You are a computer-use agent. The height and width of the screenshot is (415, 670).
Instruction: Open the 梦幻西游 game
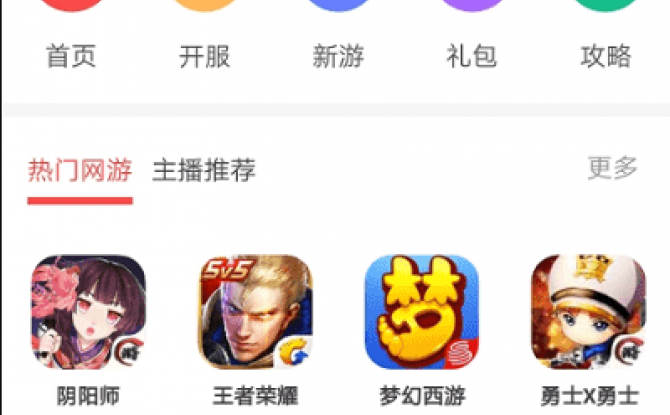(x=421, y=312)
